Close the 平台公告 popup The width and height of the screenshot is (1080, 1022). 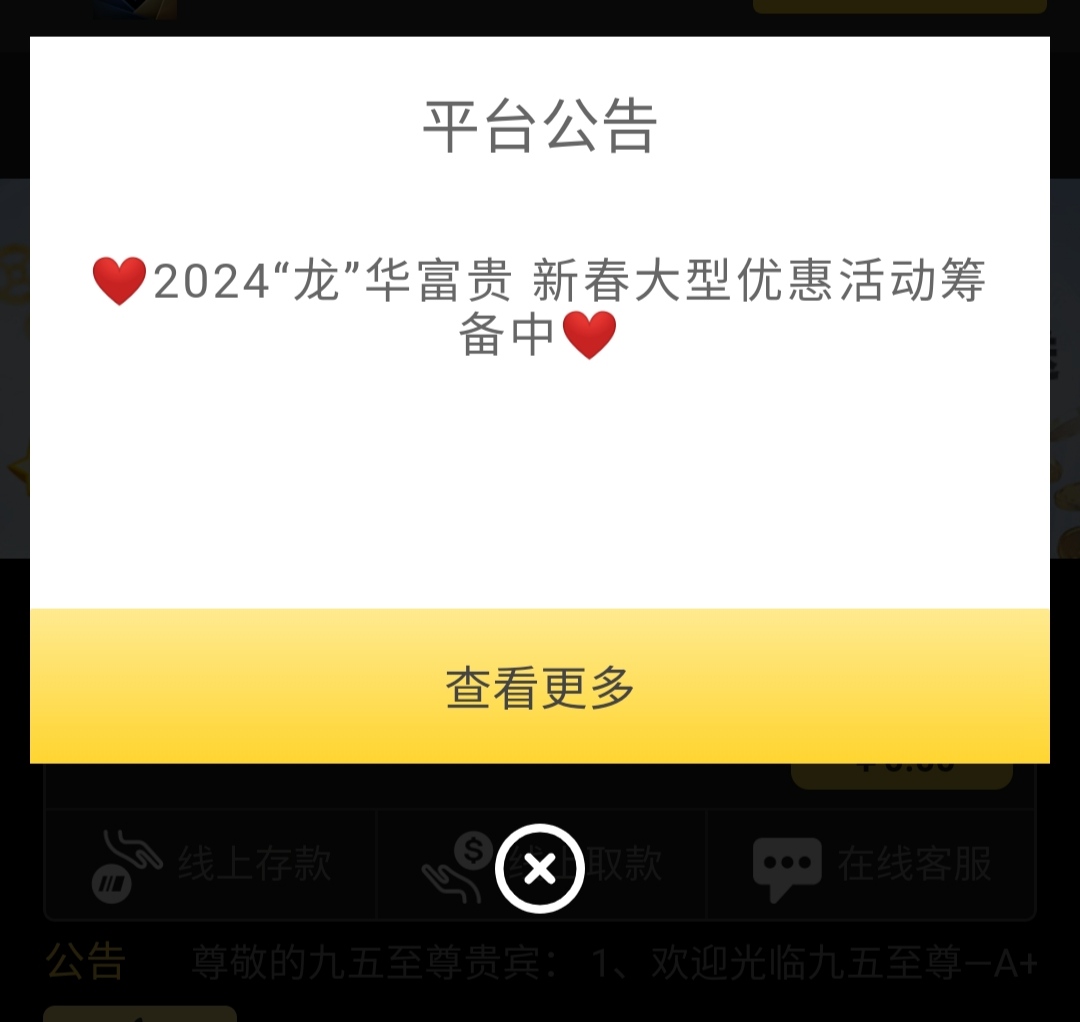point(540,869)
